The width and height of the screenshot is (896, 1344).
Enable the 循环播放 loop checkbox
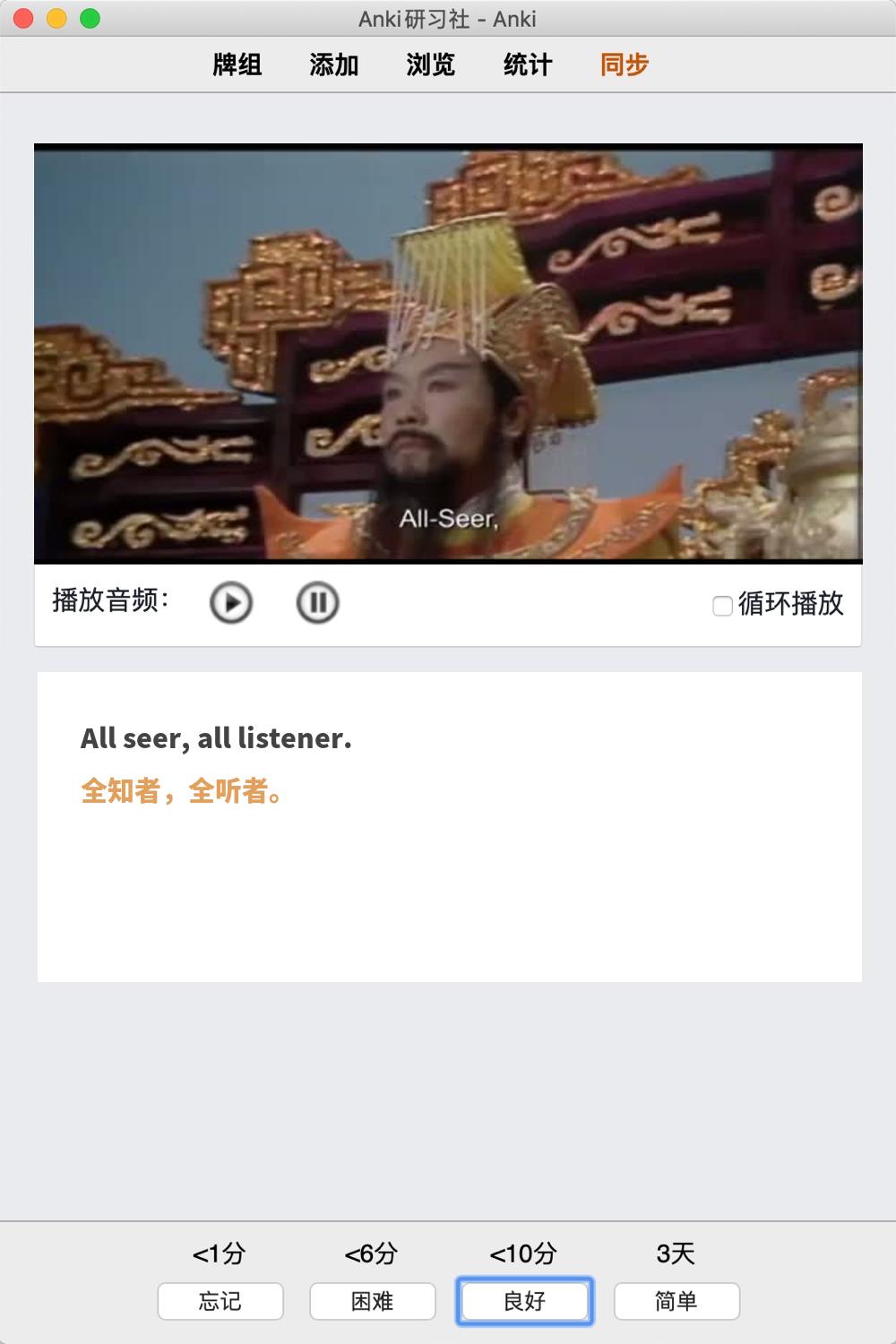click(722, 607)
